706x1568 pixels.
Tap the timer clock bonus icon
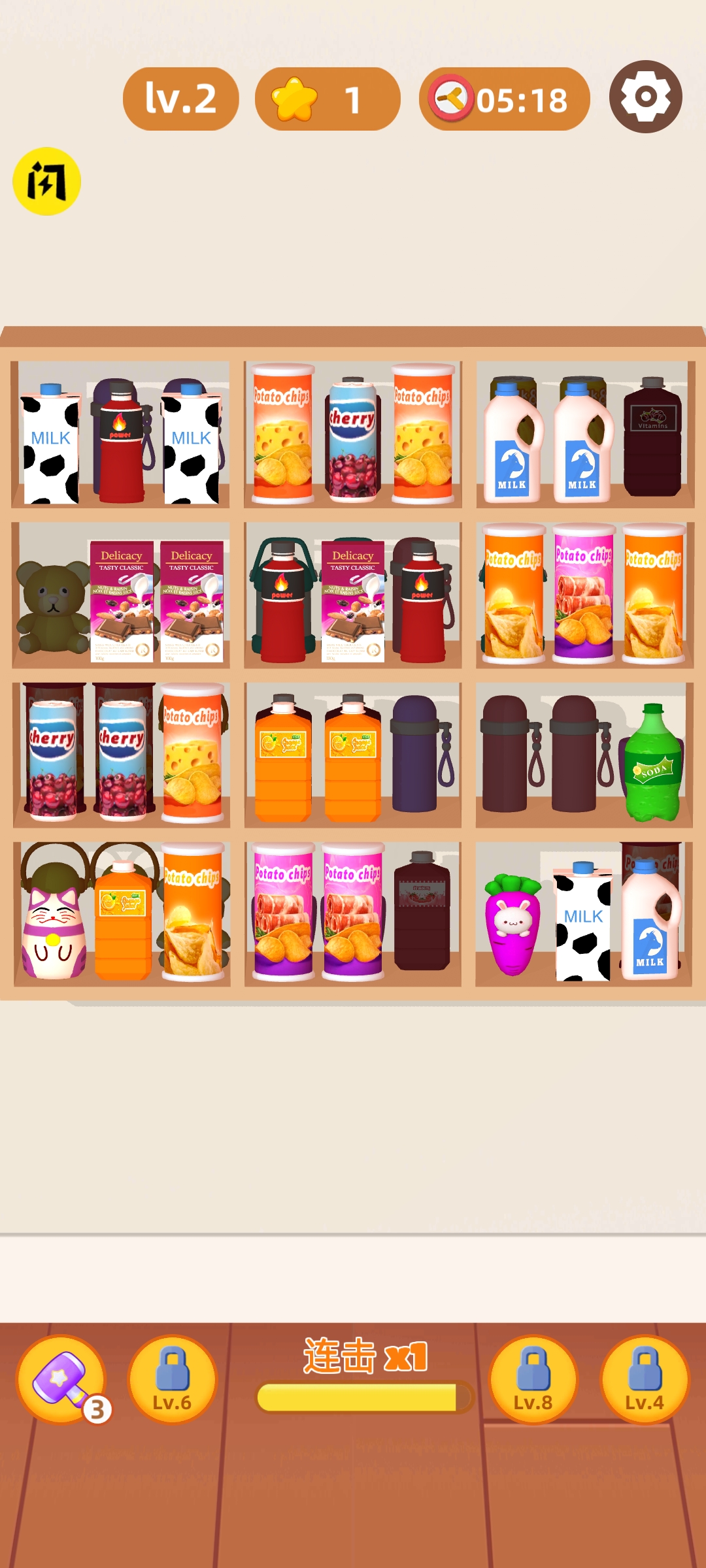[x=450, y=99]
